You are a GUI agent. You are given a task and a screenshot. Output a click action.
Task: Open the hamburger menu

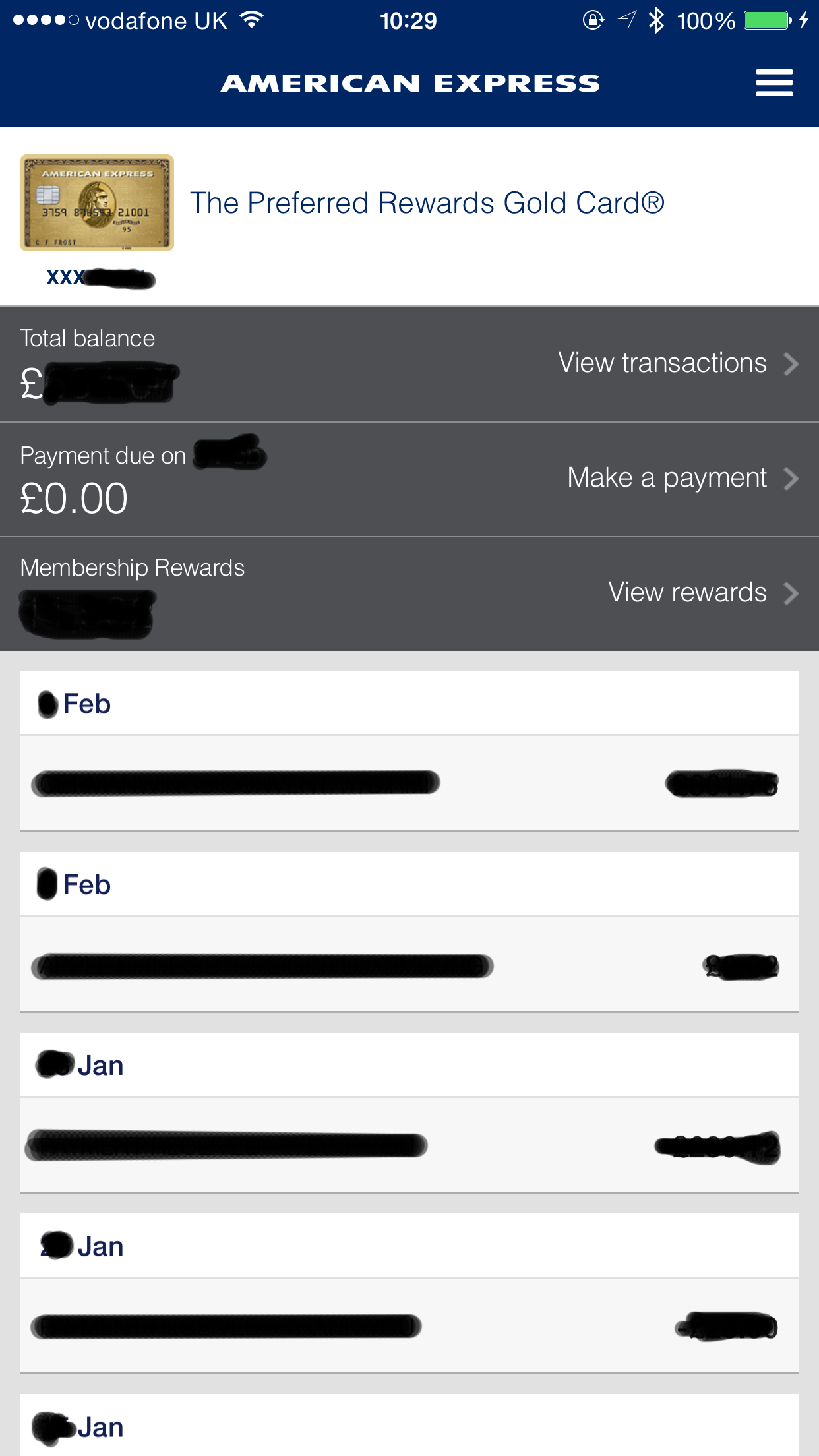[773, 83]
